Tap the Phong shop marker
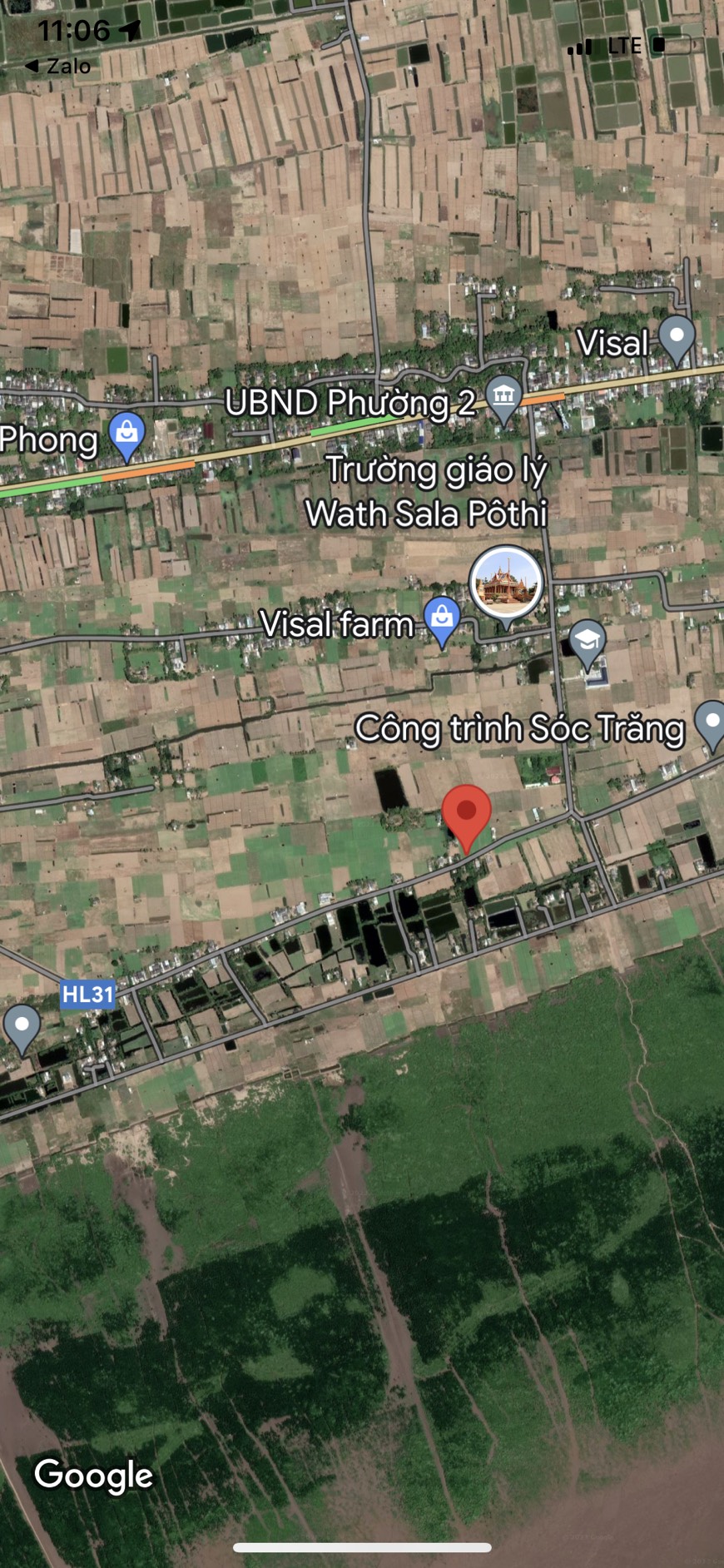The width and height of the screenshot is (724, 1568). point(126,436)
